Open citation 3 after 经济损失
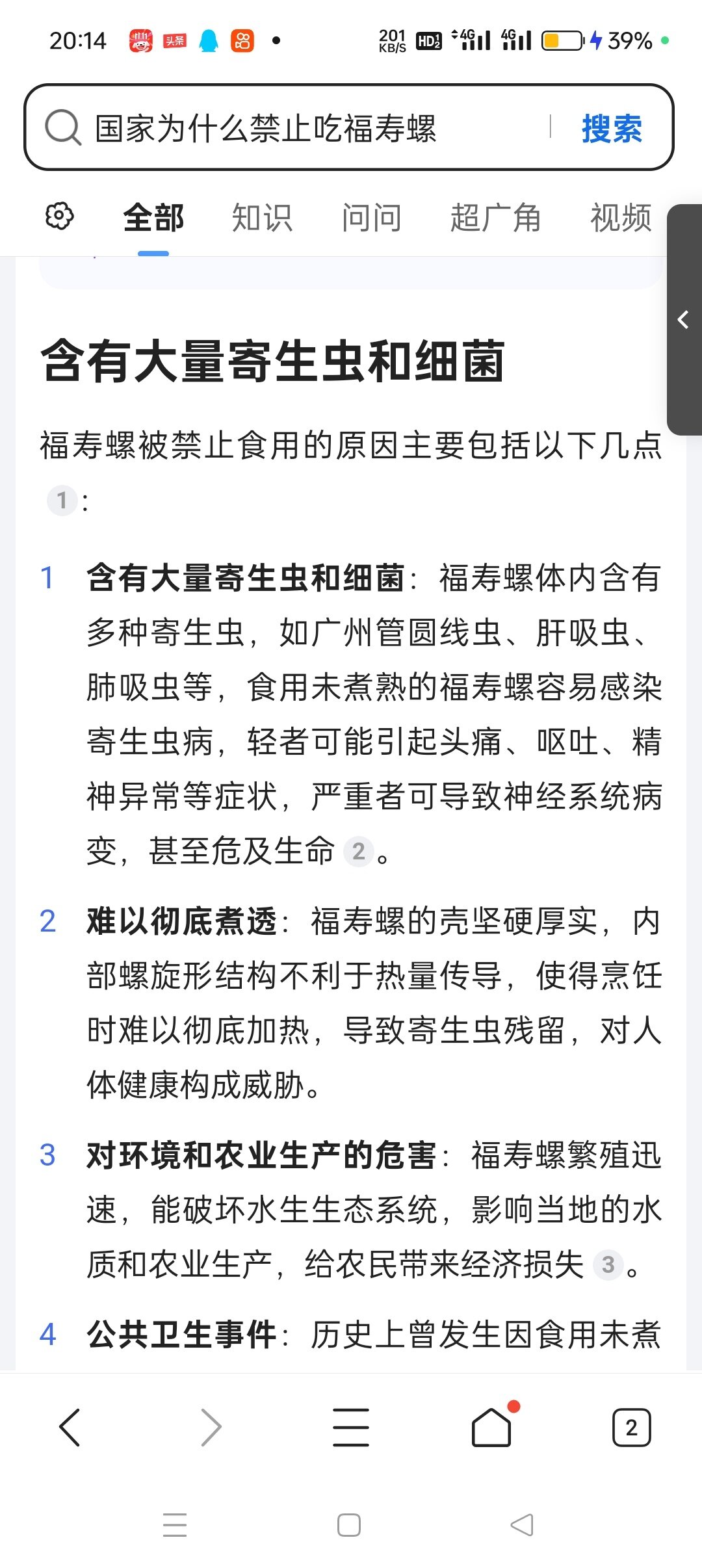The width and height of the screenshot is (702, 1568). coord(608,1264)
